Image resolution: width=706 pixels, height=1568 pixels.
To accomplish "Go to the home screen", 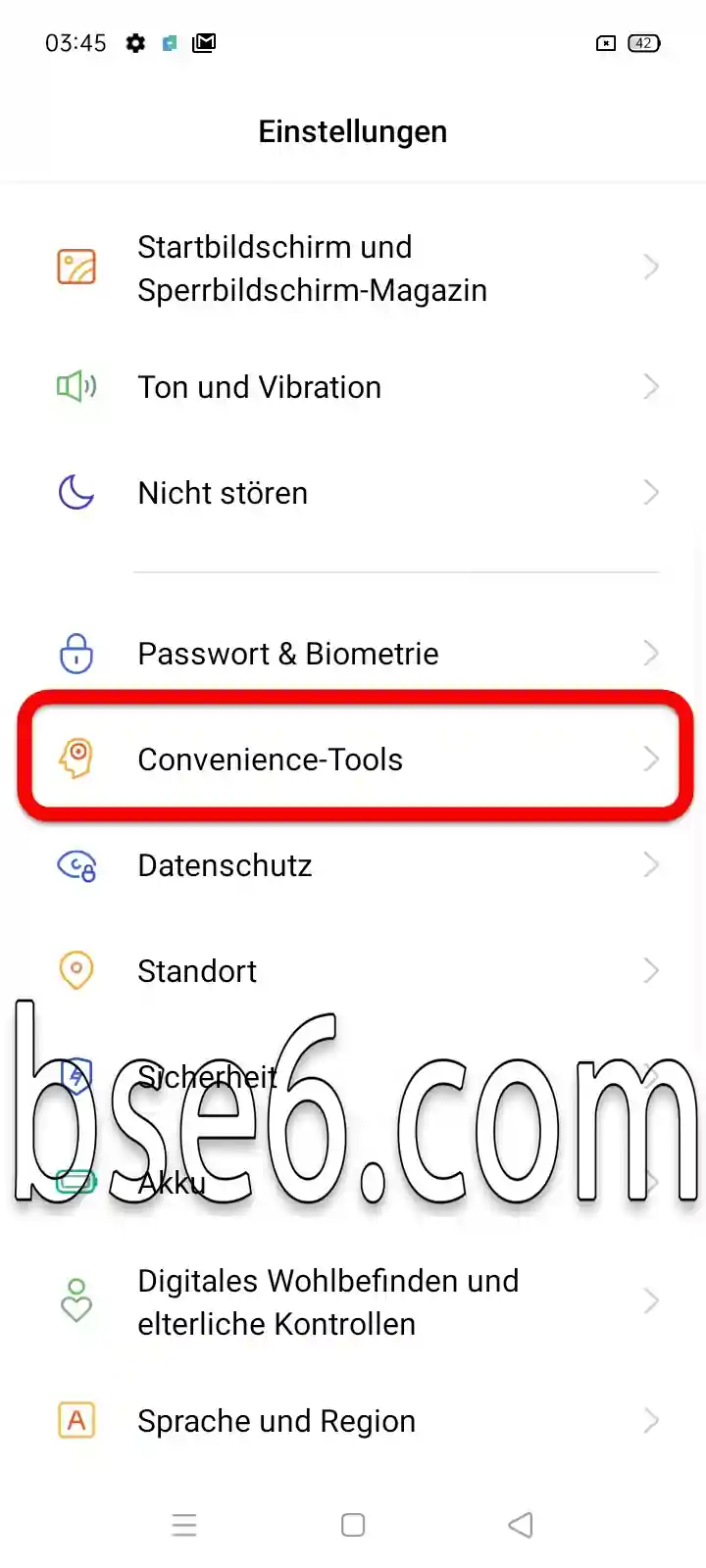I will pos(353,1525).
